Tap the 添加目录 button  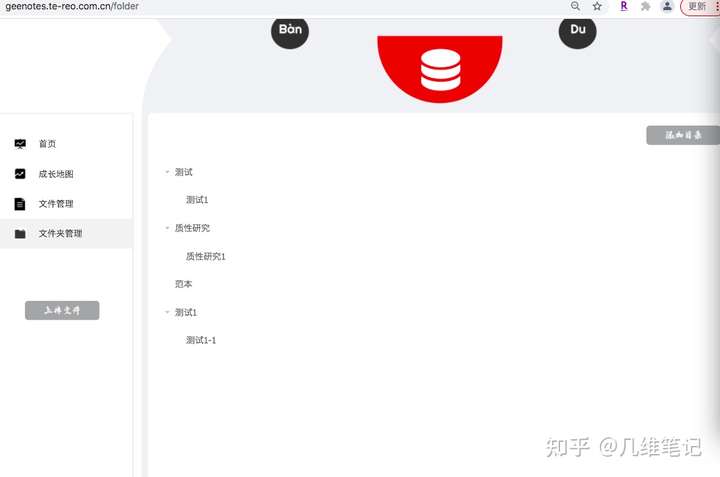click(x=683, y=135)
